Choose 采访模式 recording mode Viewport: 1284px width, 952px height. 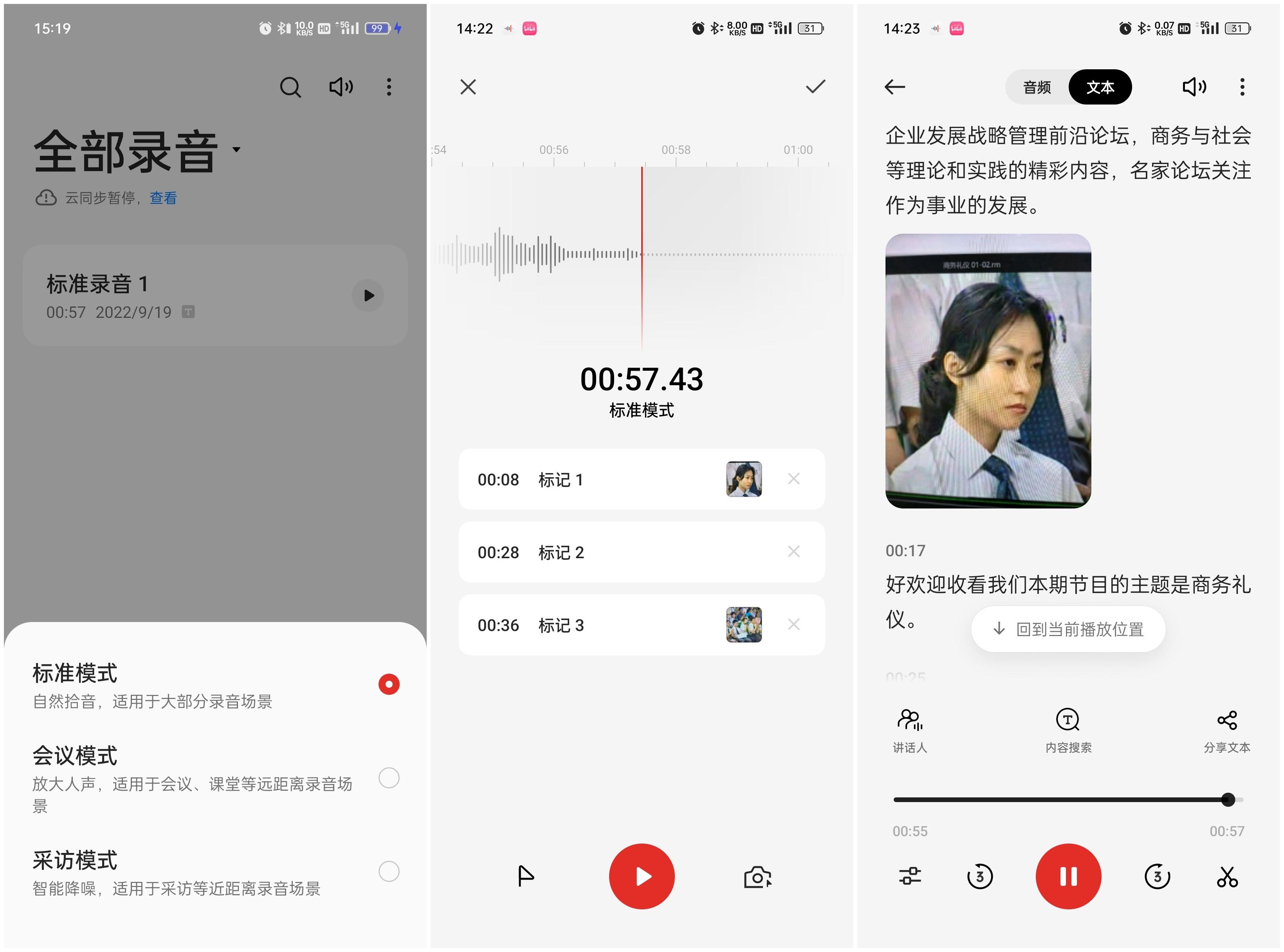click(388, 871)
